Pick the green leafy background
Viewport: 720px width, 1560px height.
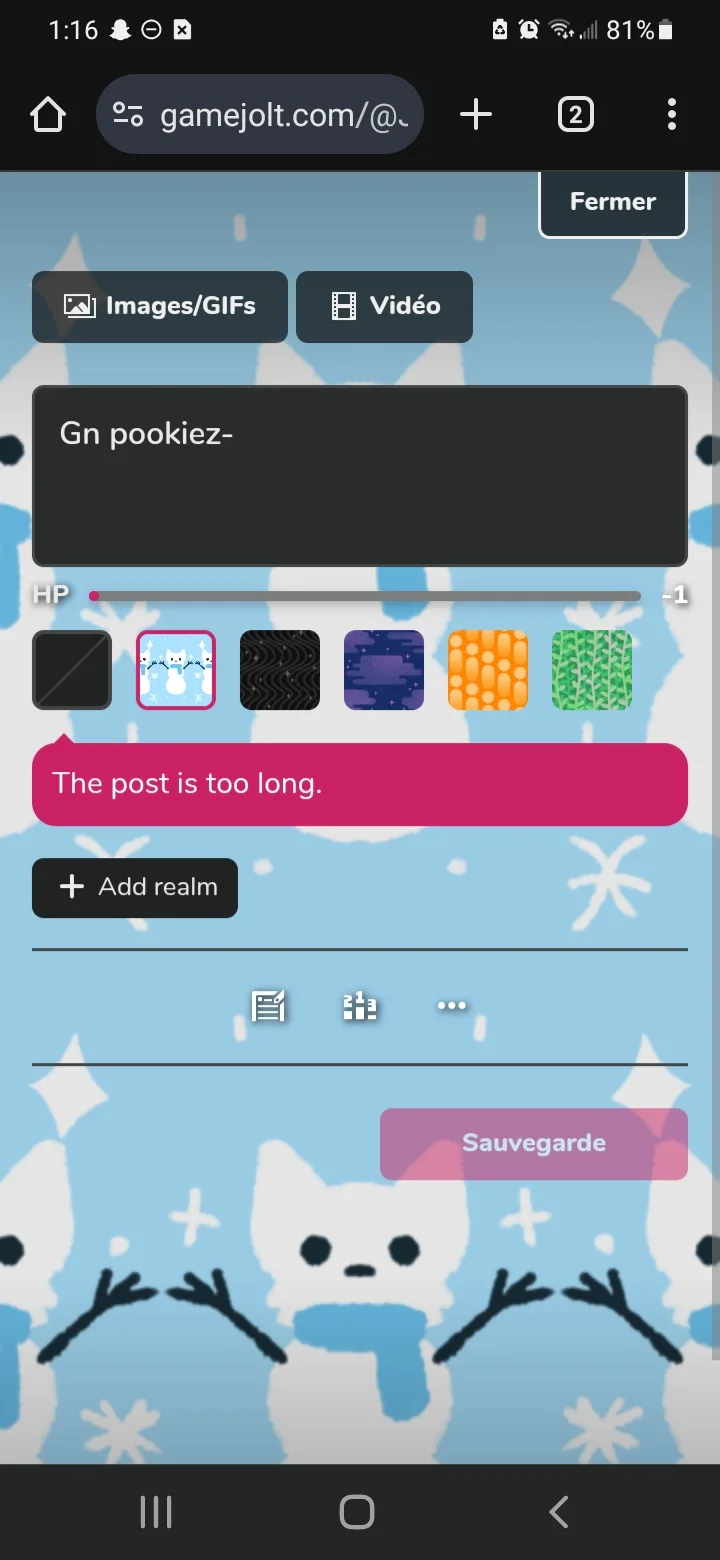592,670
